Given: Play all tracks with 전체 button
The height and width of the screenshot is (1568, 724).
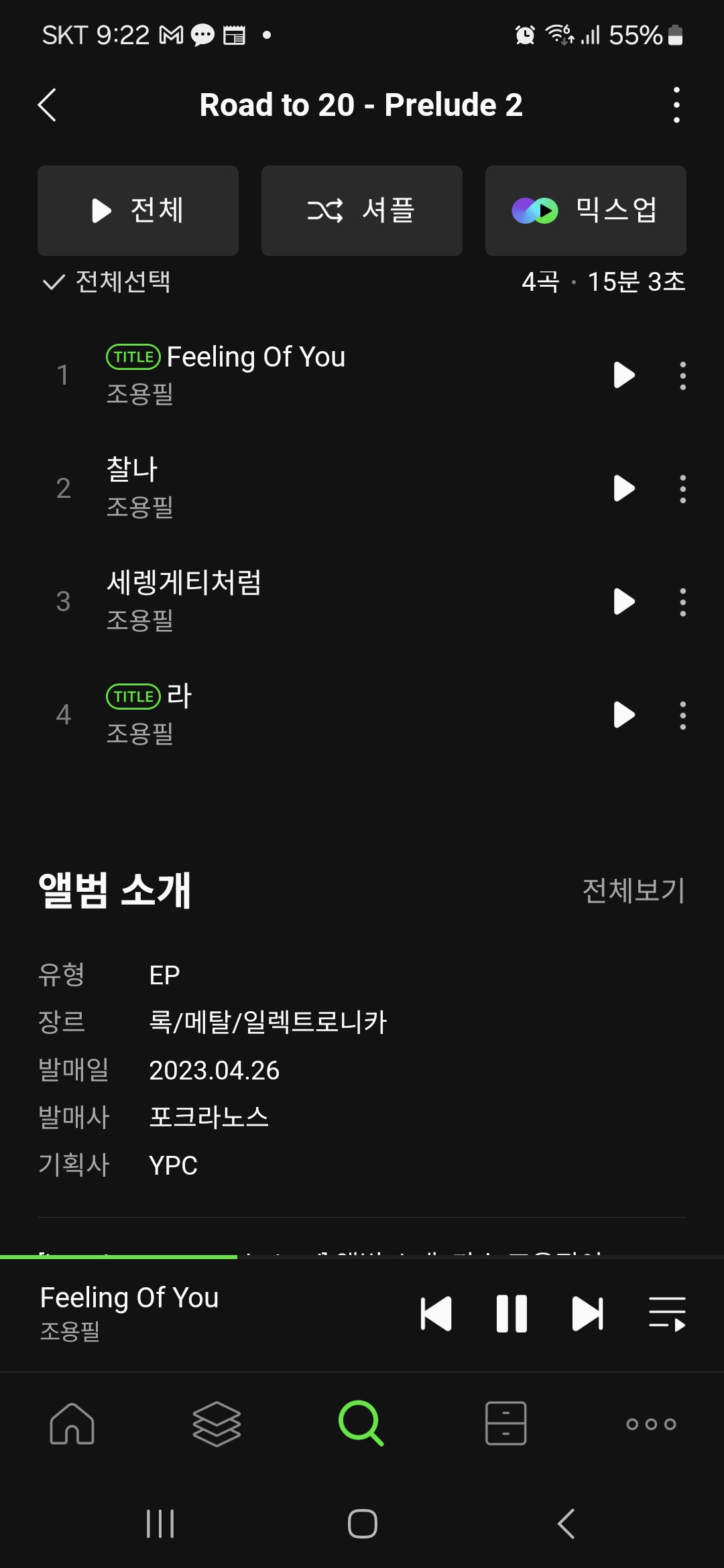Looking at the screenshot, I should (x=138, y=210).
